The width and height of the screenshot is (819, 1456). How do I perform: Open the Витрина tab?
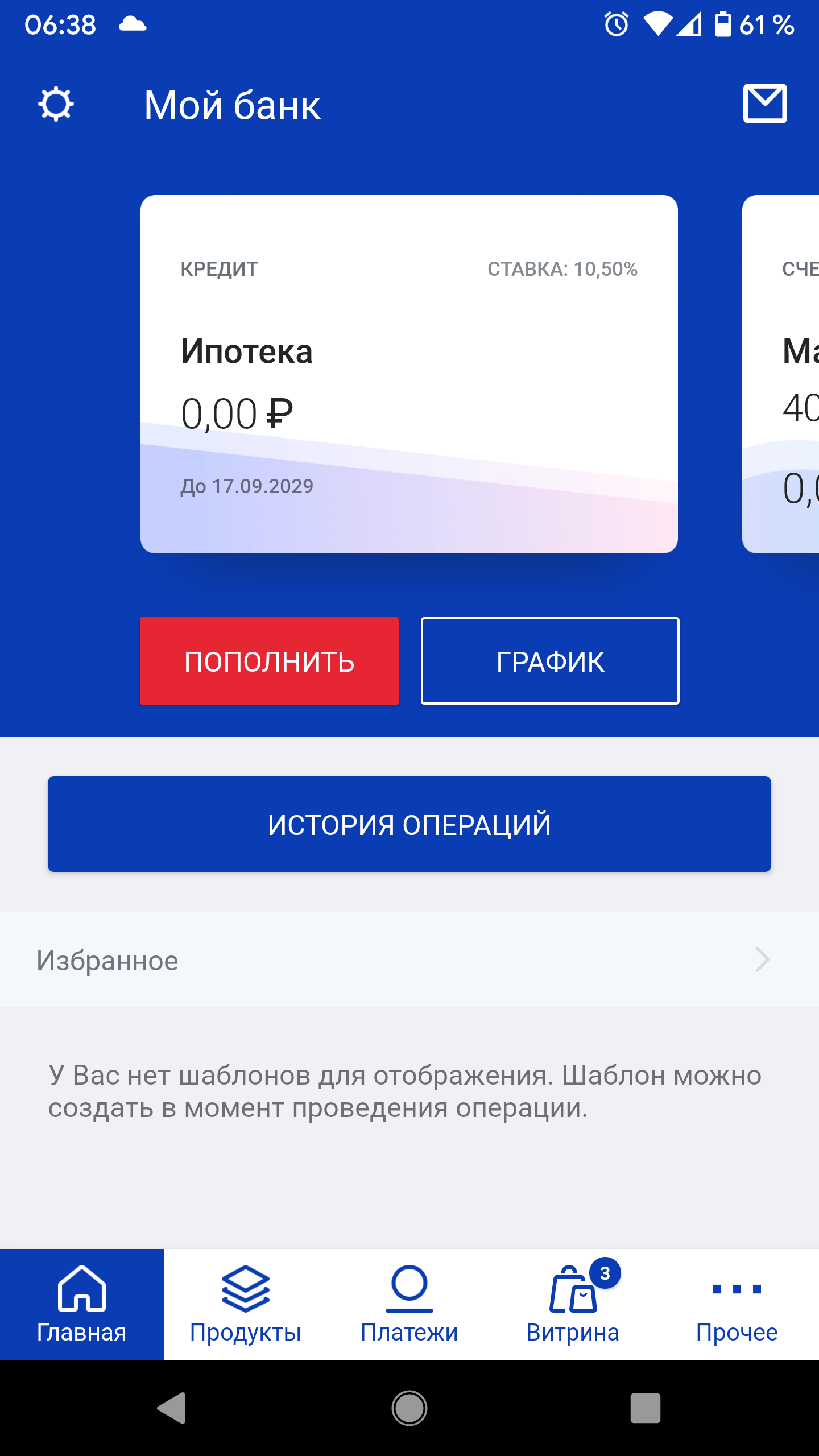(x=573, y=1305)
